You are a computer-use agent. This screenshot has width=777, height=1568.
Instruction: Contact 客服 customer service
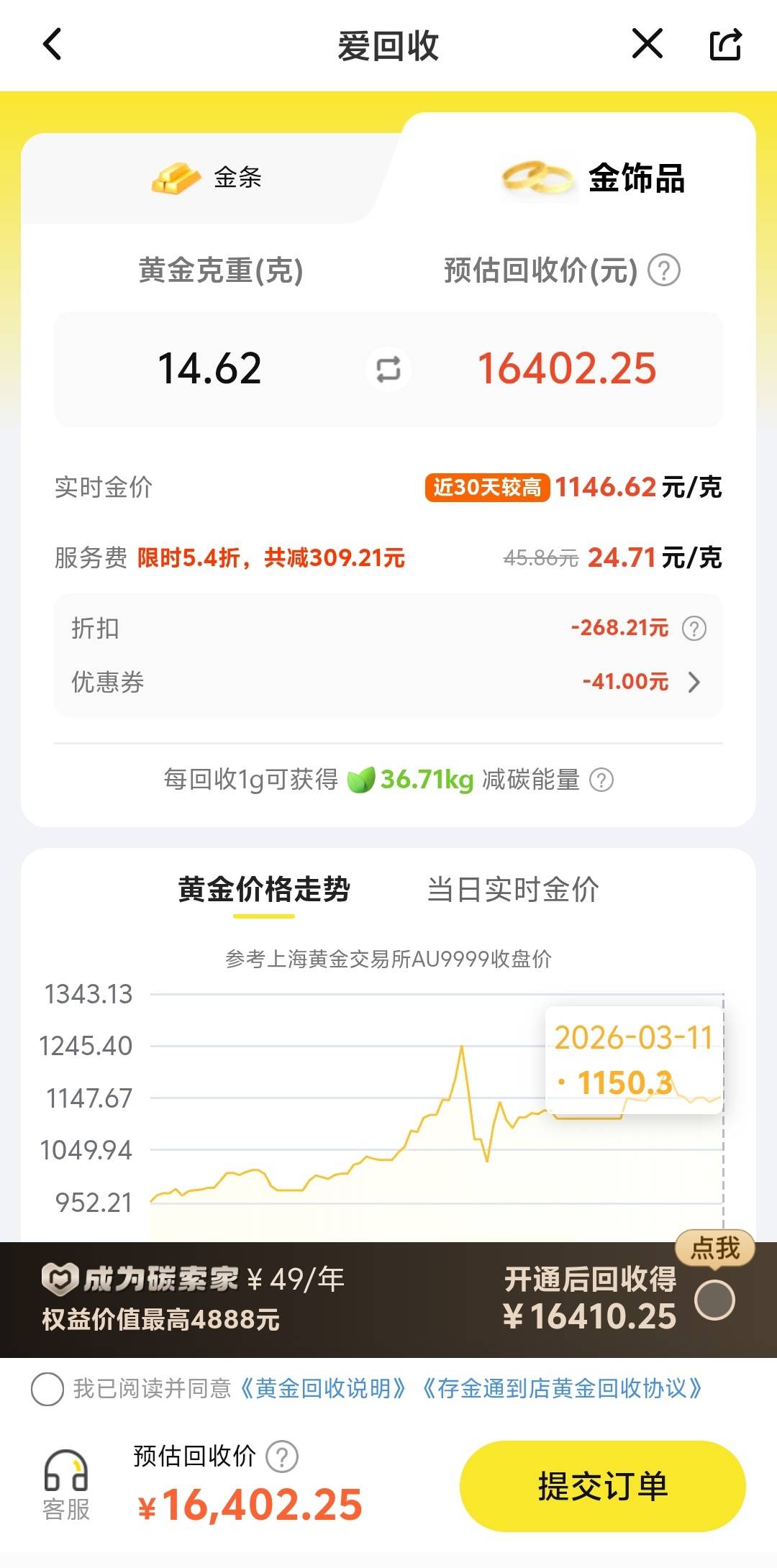pos(65,1485)
